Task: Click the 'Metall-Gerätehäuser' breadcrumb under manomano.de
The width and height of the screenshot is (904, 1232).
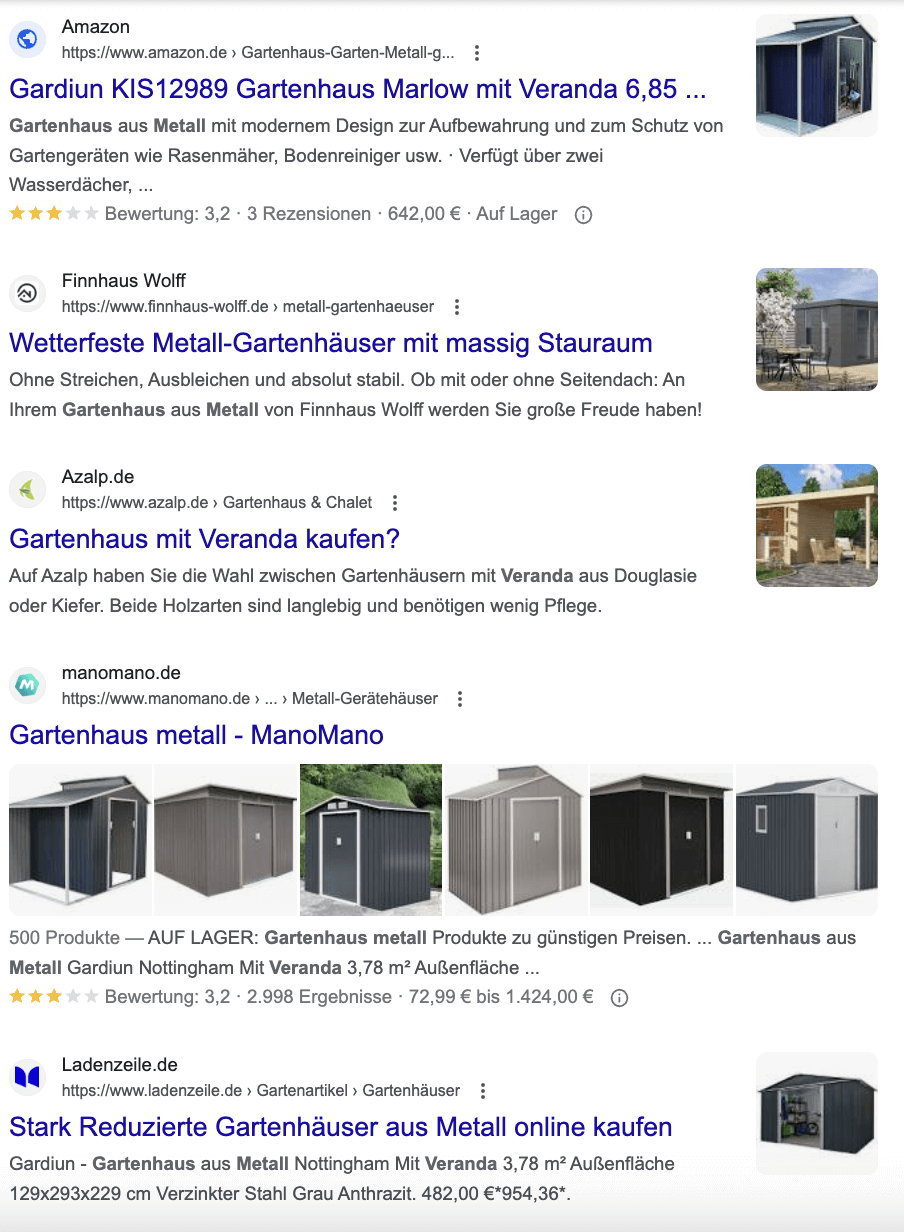Action: point(366,698)
